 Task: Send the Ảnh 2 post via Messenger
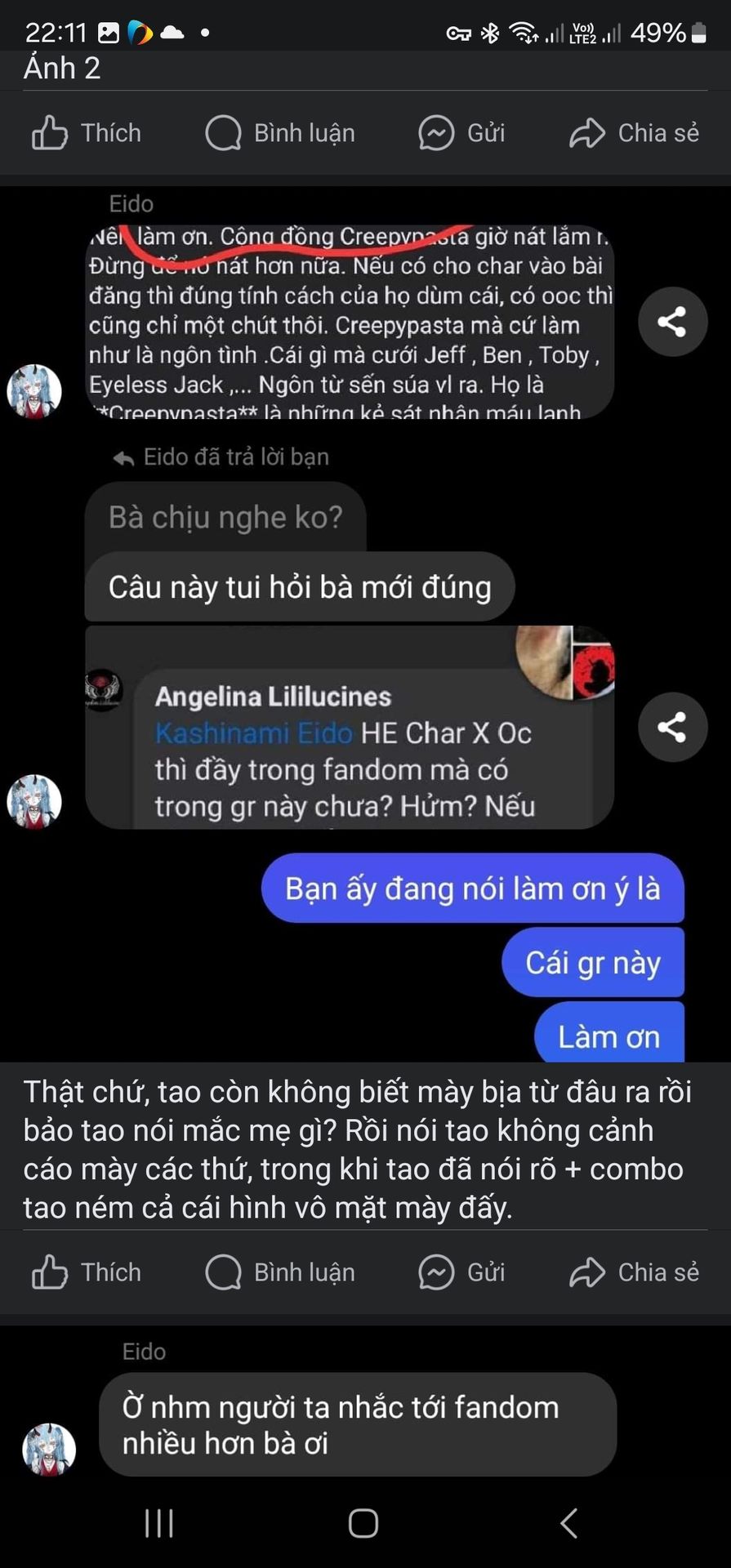pos(461,133)
